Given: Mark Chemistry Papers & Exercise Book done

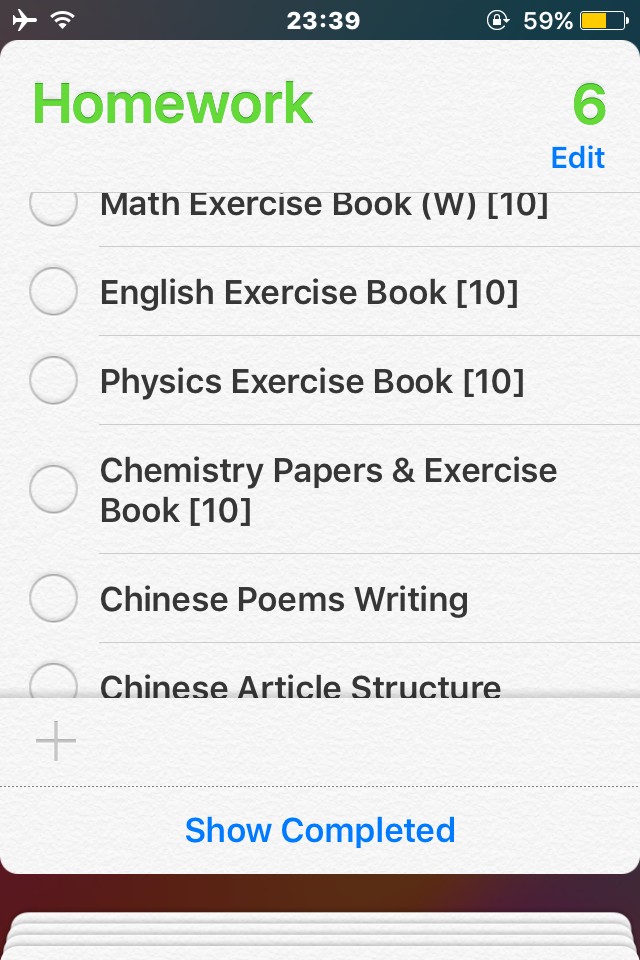Looking at the screenshot, I should click(x=53, y=489).
